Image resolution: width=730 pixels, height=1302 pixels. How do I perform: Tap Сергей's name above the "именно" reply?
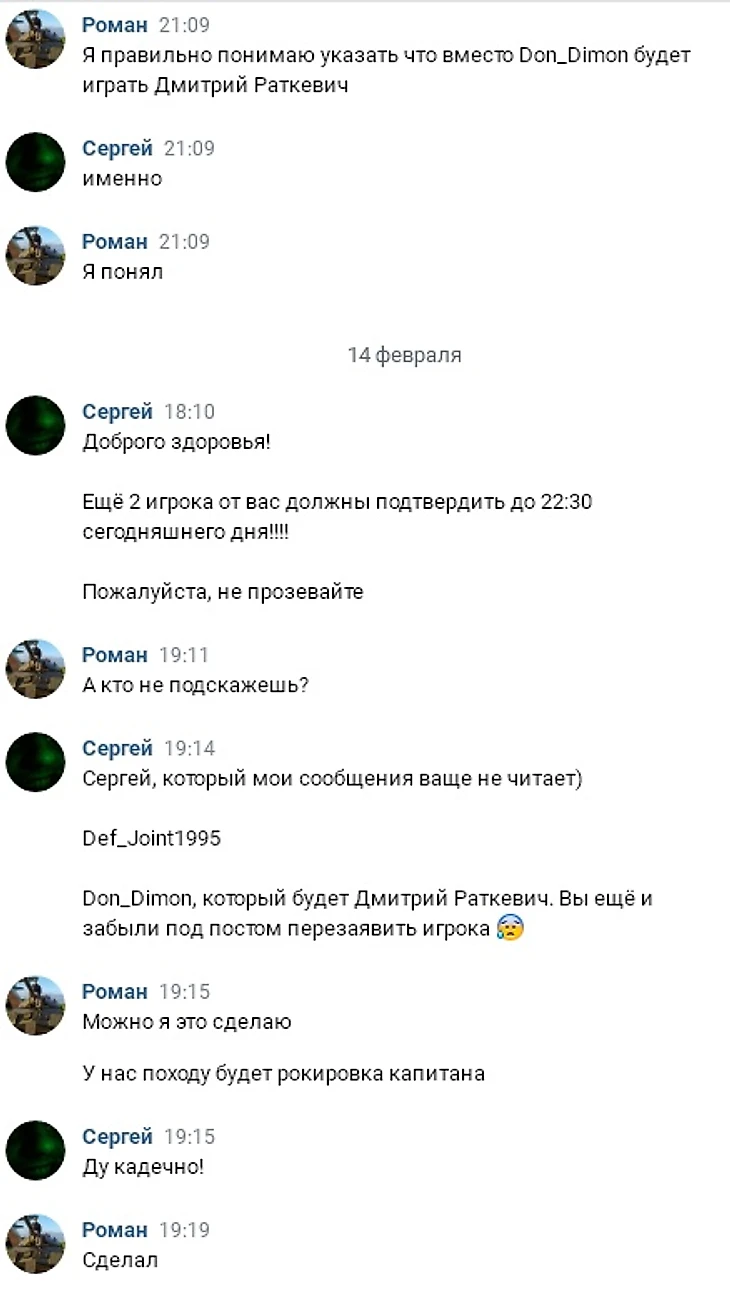[x=117, y=149]
